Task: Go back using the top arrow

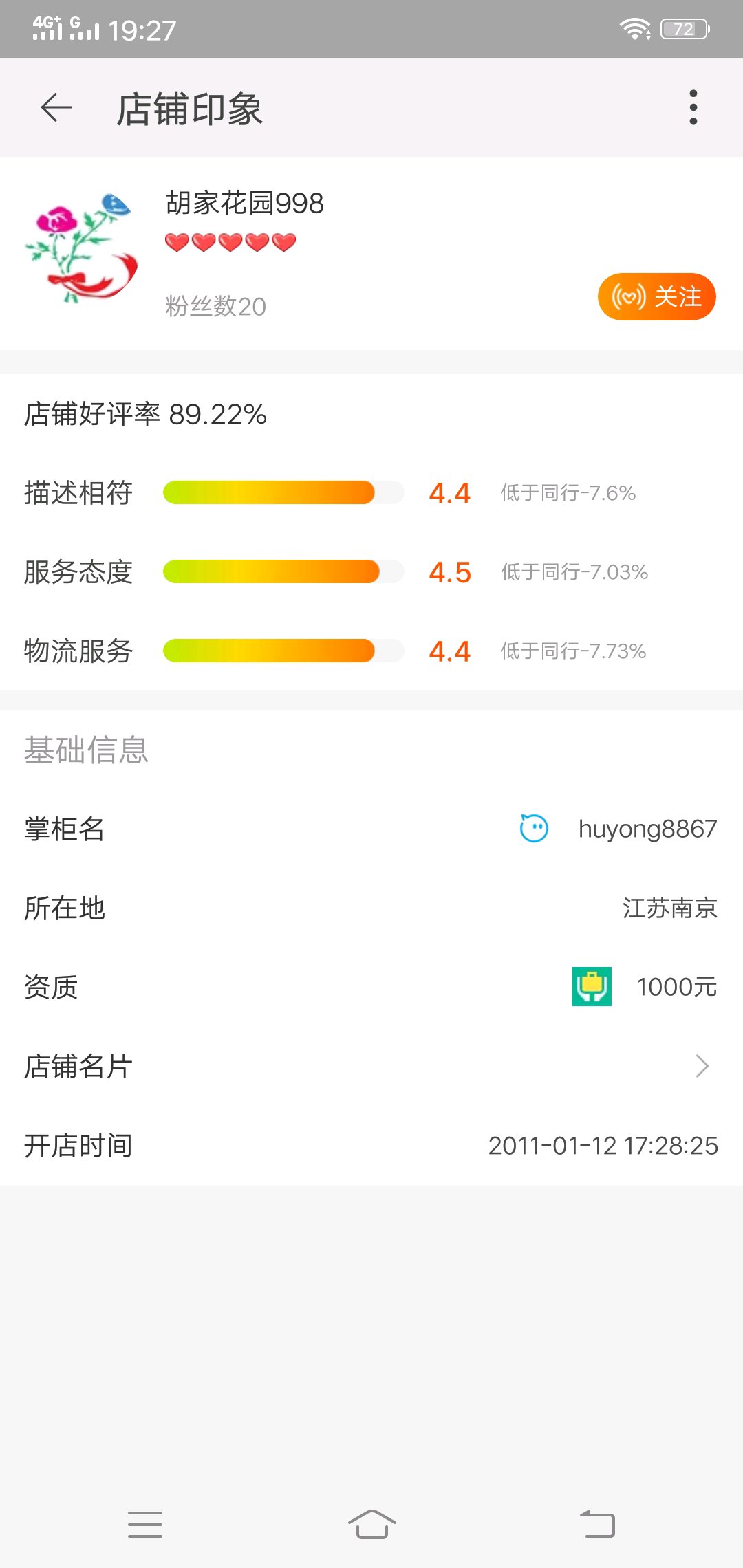Action: click(56, 108)
